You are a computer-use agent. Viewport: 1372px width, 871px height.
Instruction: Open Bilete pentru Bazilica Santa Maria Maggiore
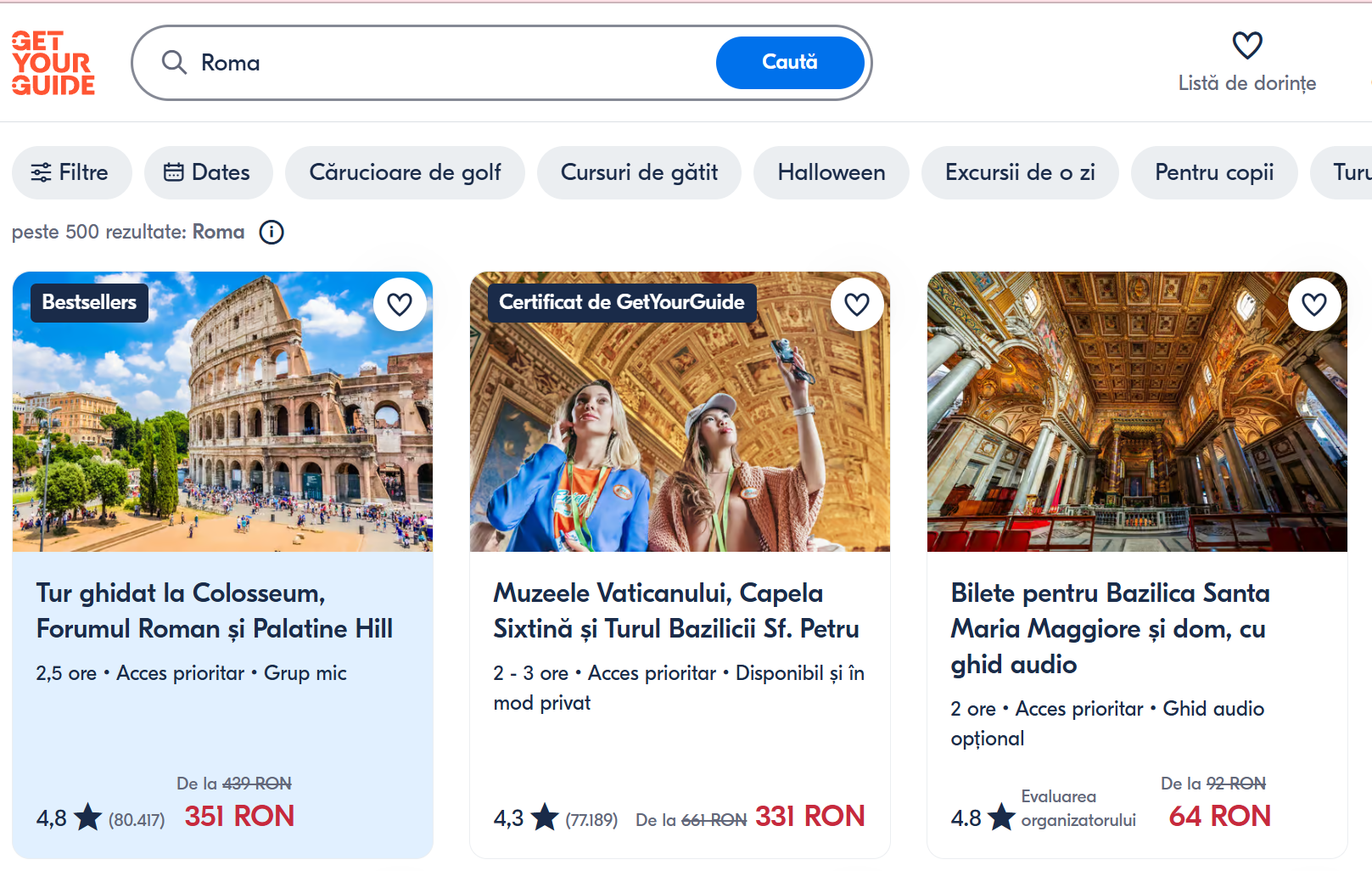[1110, 628]
